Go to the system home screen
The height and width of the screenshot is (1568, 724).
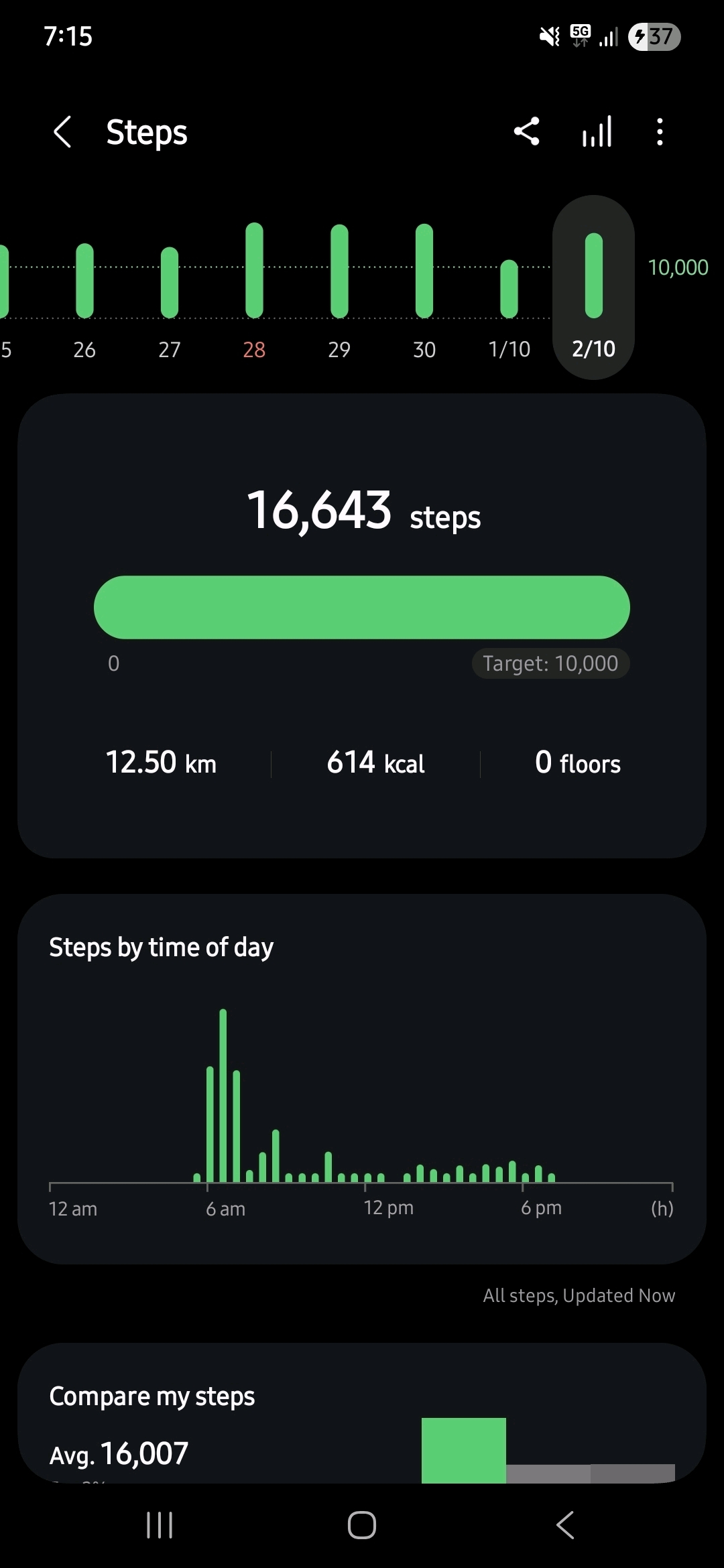click(x=362, y=1526)
